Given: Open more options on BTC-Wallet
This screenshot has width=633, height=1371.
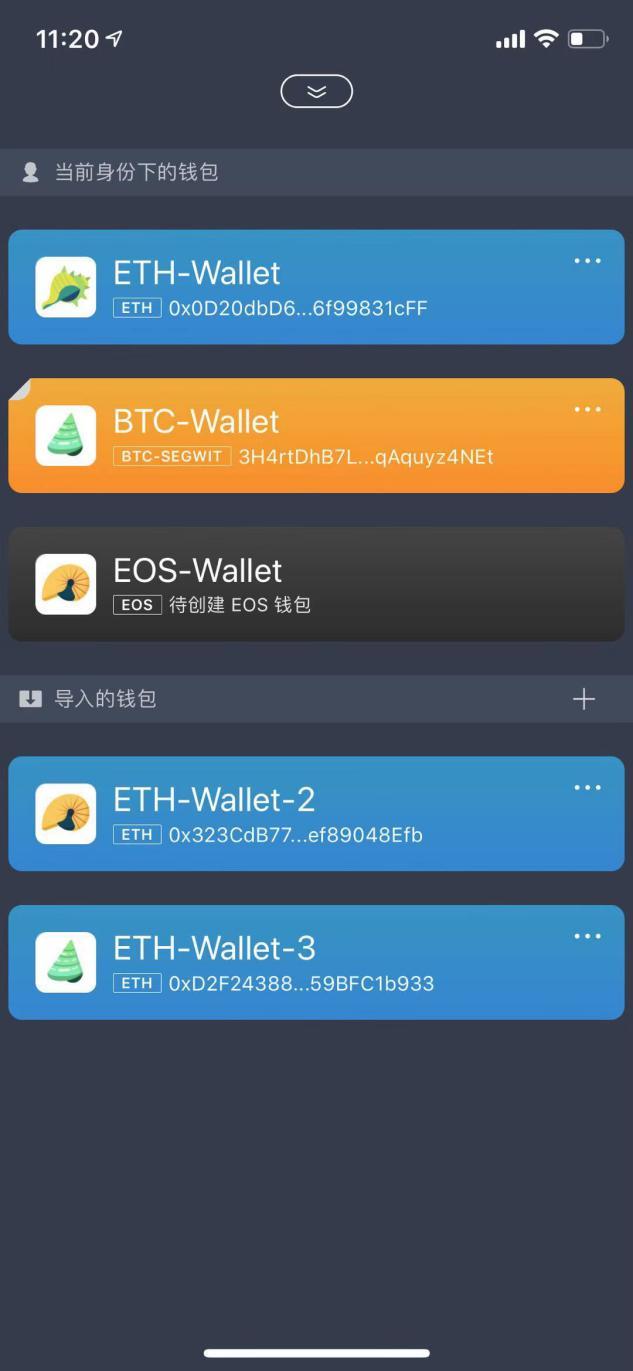Looking at the screenshot, I should (587, 409).
